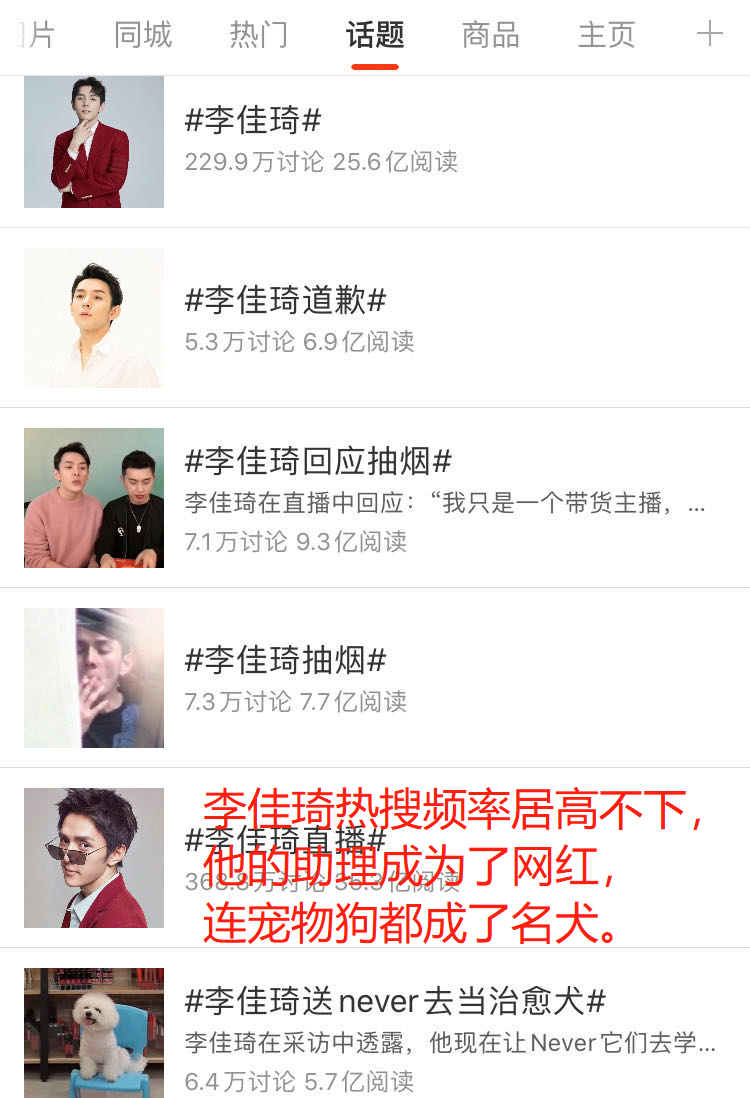Viewport: 750px width, 1098px height.
Task: Open the #李佳琦# topic
Action: pos(252,118)
